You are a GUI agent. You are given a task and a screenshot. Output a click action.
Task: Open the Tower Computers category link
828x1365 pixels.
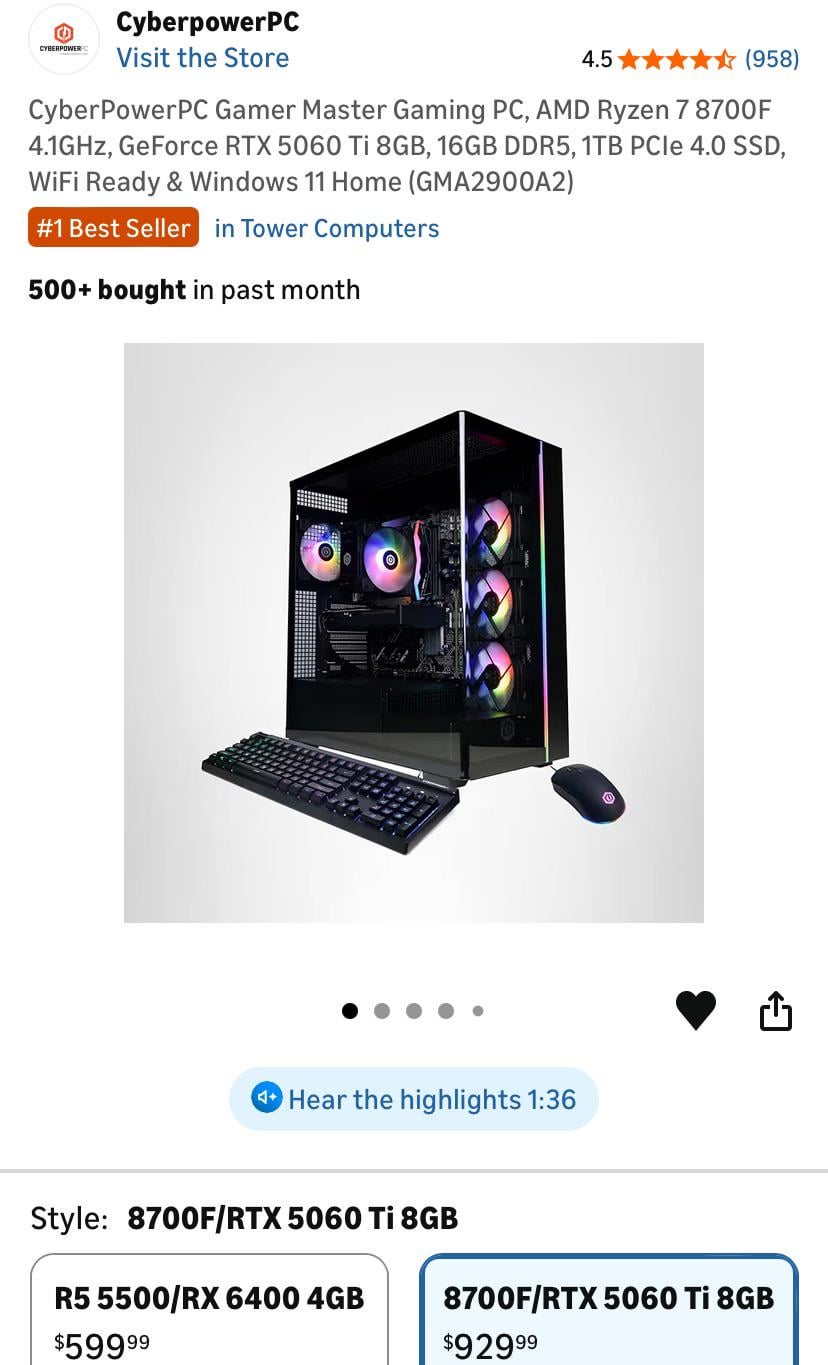(326, 229)
